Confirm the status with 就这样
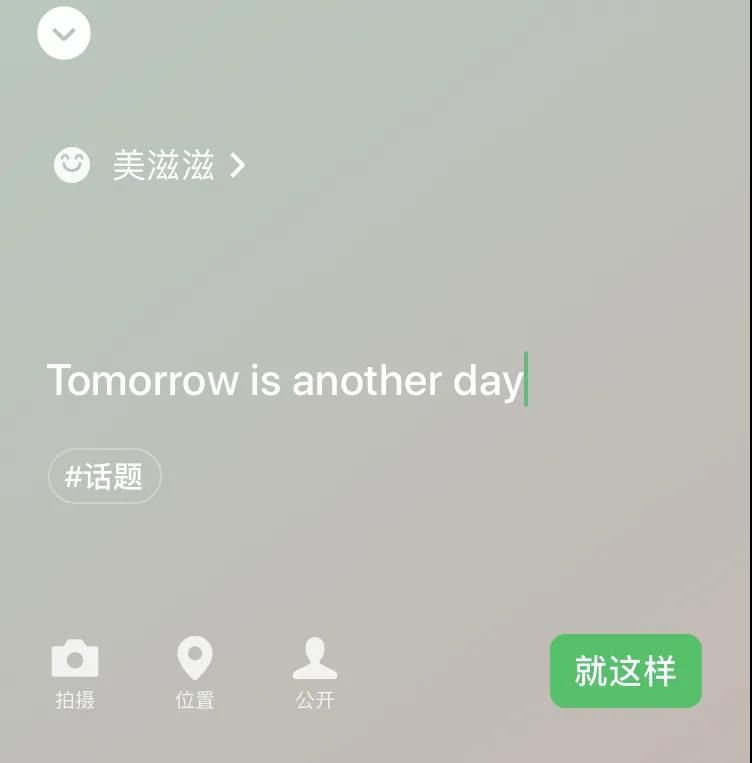Screen dimensions: 752x763 tap(625, 671)
